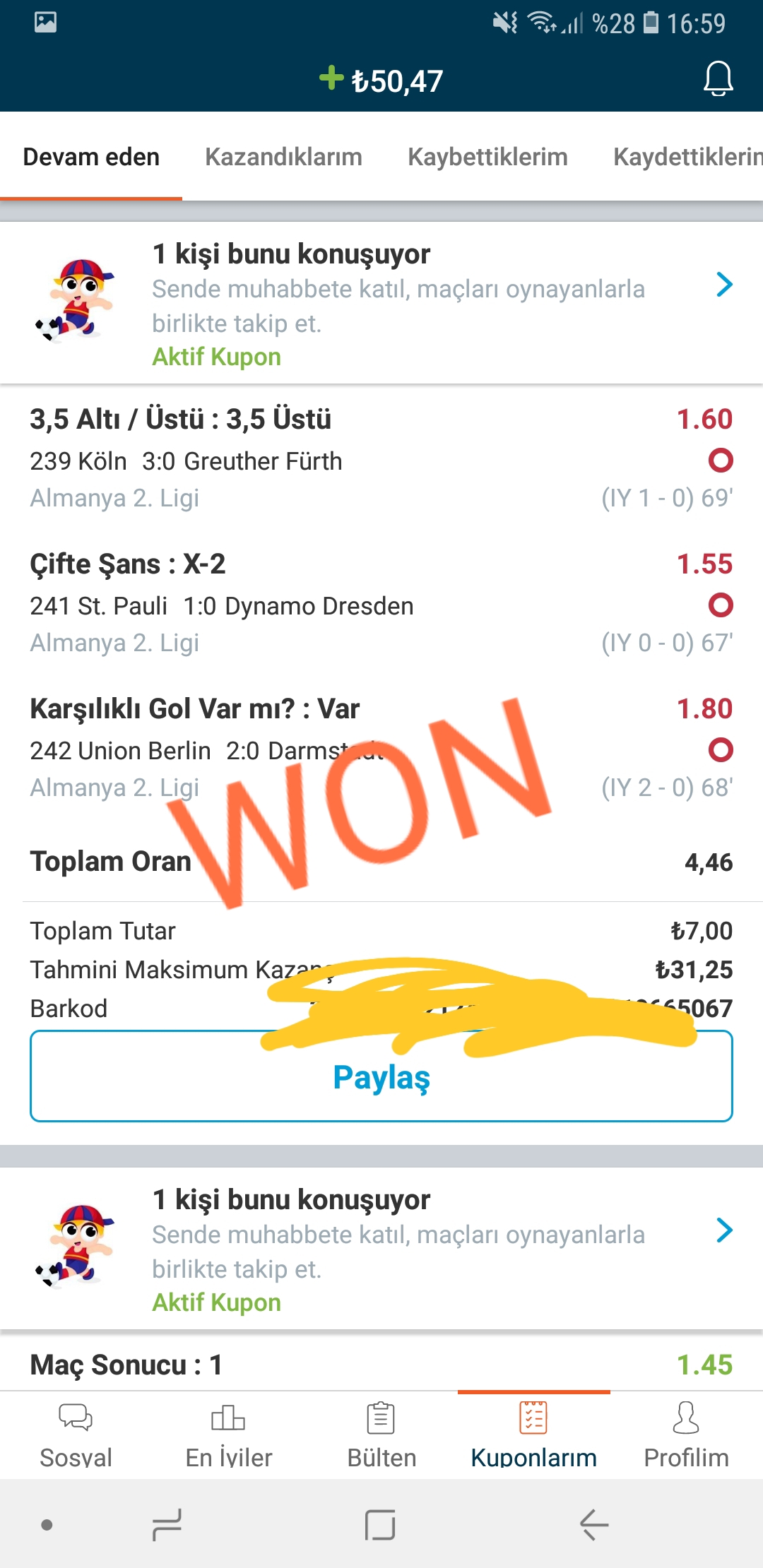Open the Union Berlin match row

(x=381, y=751)
